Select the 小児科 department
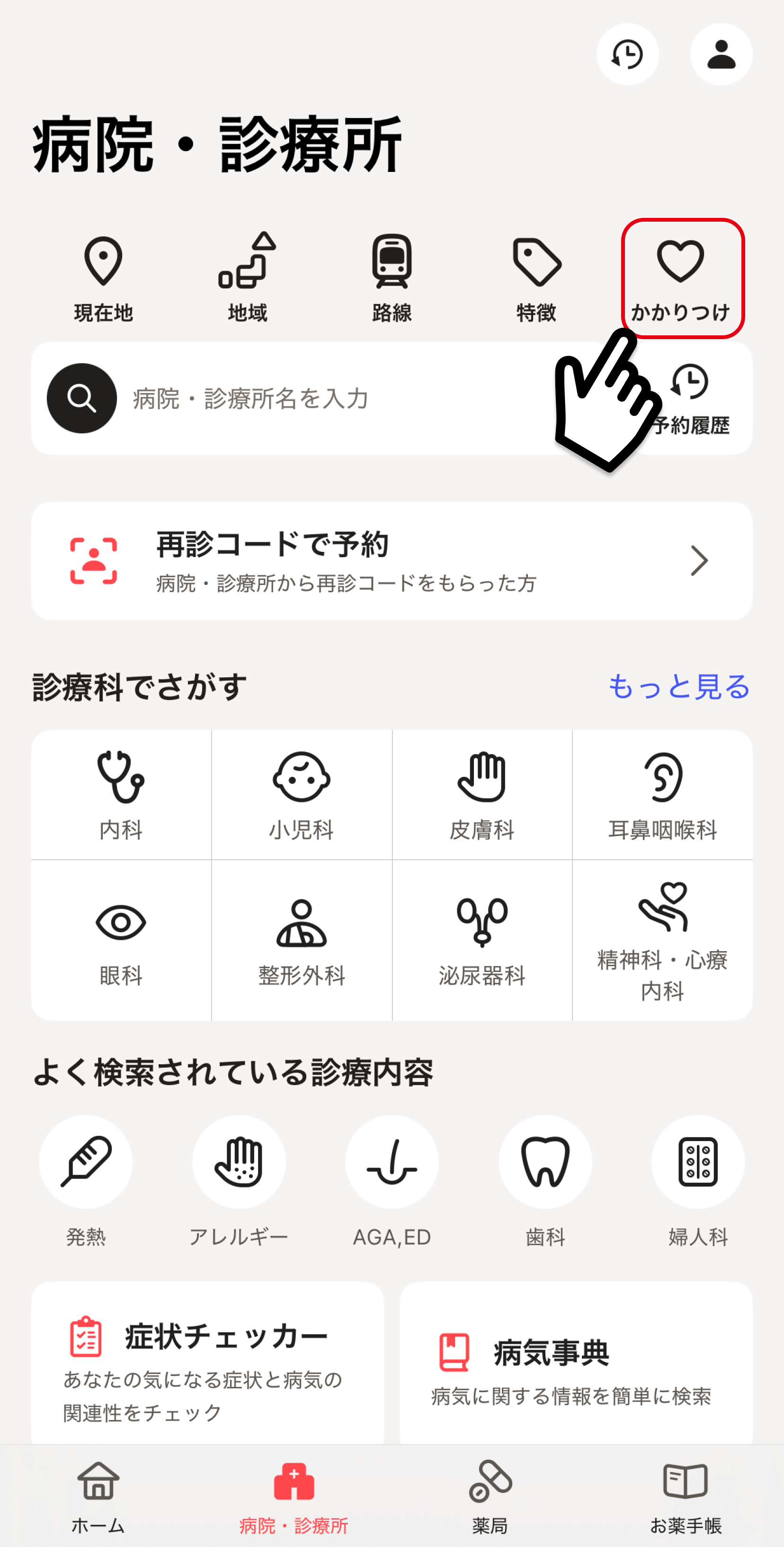 (x=302, y=794)
